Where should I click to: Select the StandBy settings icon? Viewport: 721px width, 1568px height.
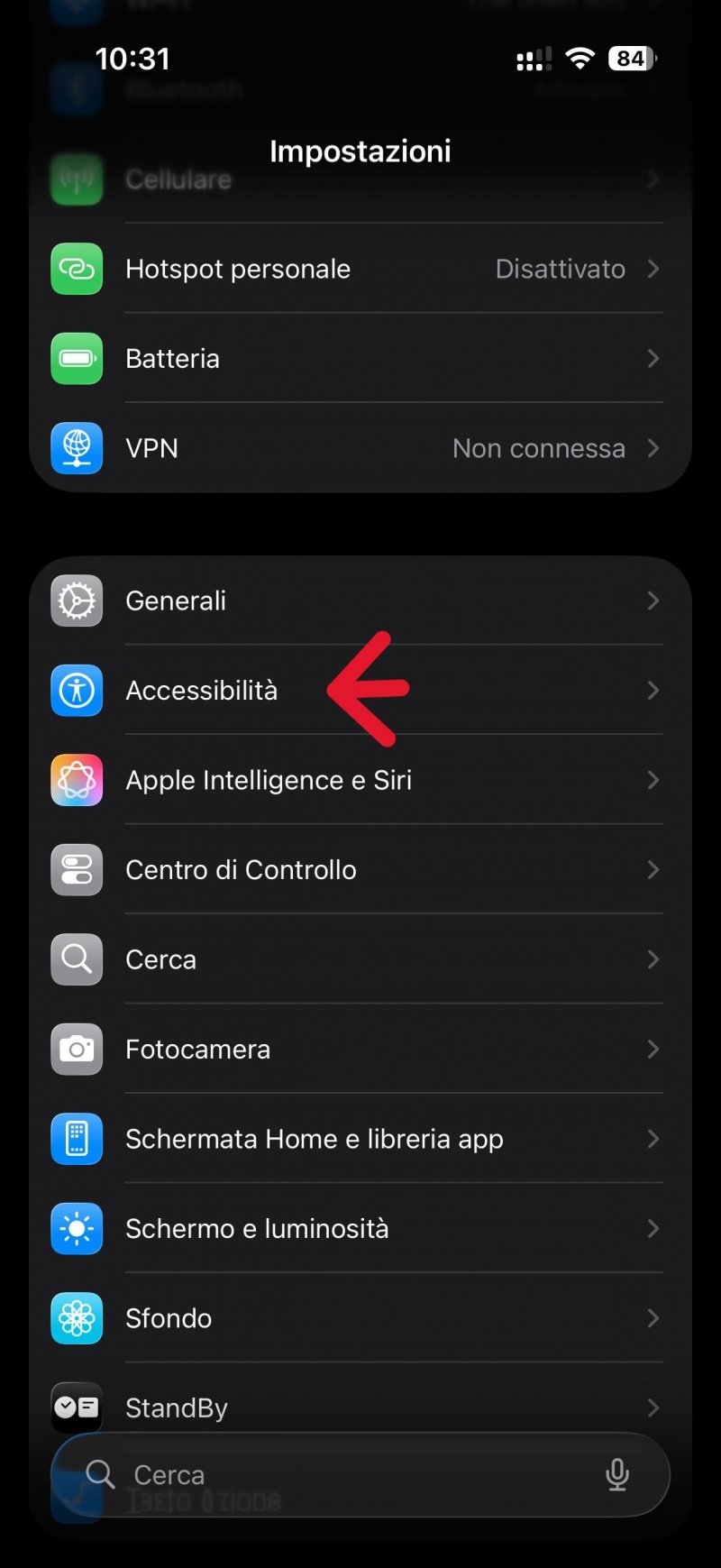76,1408
